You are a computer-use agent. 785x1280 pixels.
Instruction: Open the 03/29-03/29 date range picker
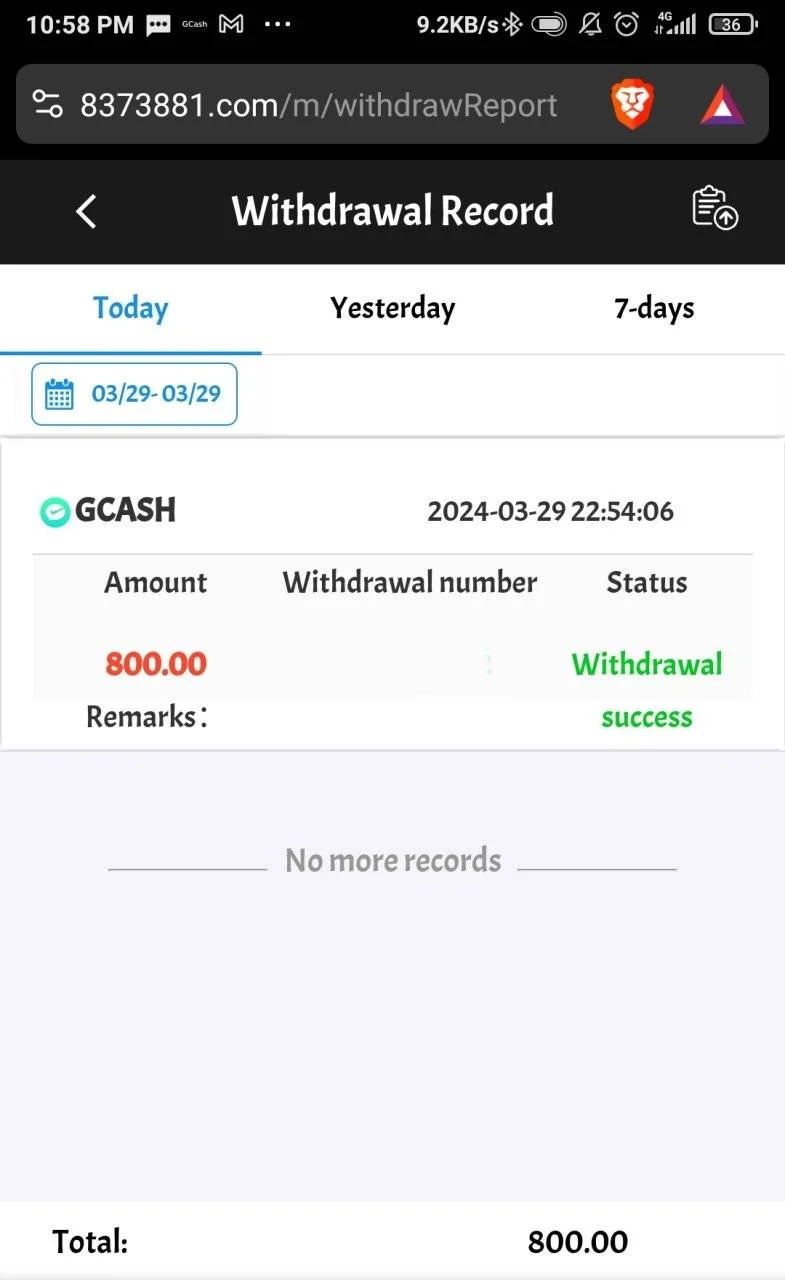(x=134, y=394)
